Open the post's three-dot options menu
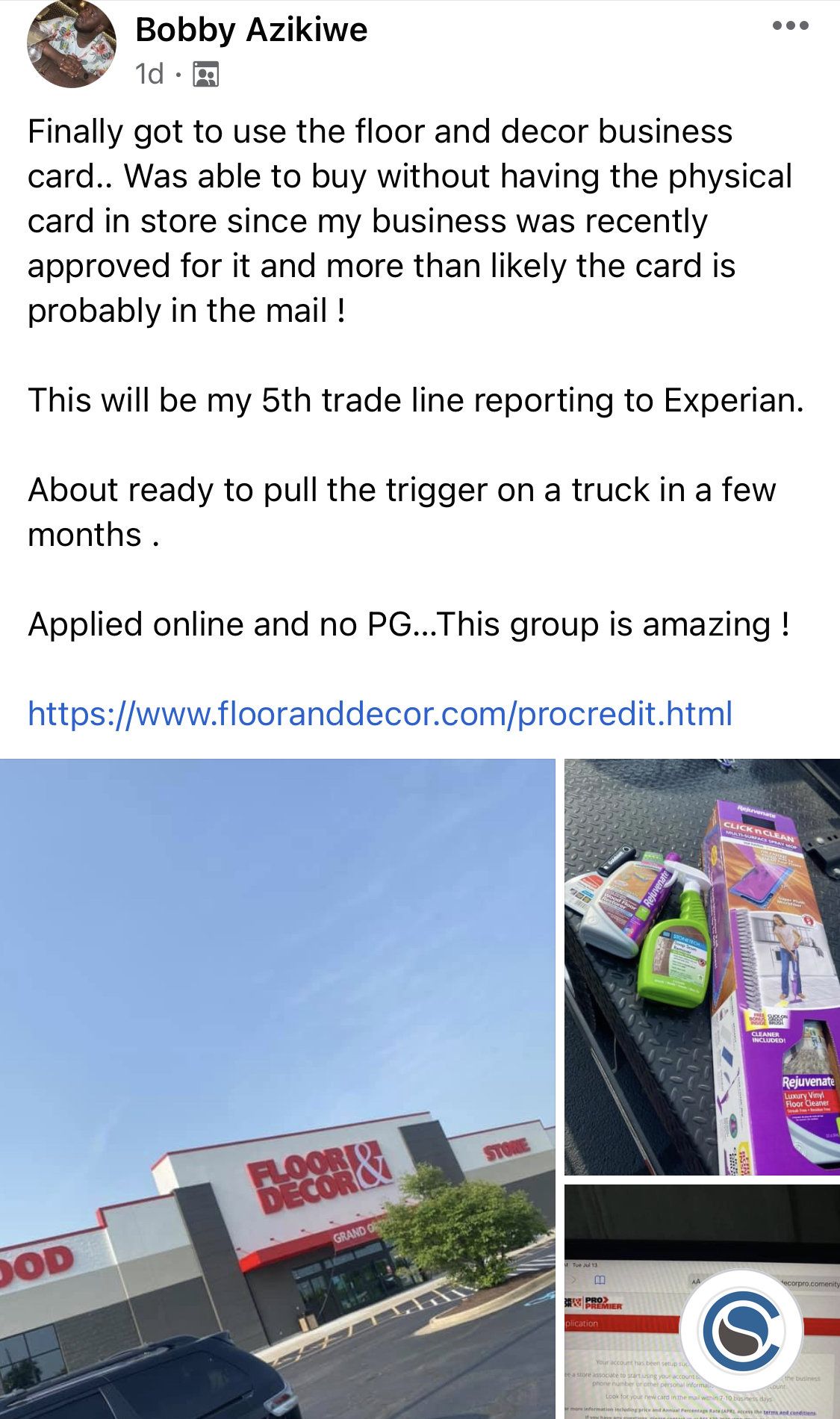The image size is (840, 1419). pyautogui.click(x=791, y=26)
